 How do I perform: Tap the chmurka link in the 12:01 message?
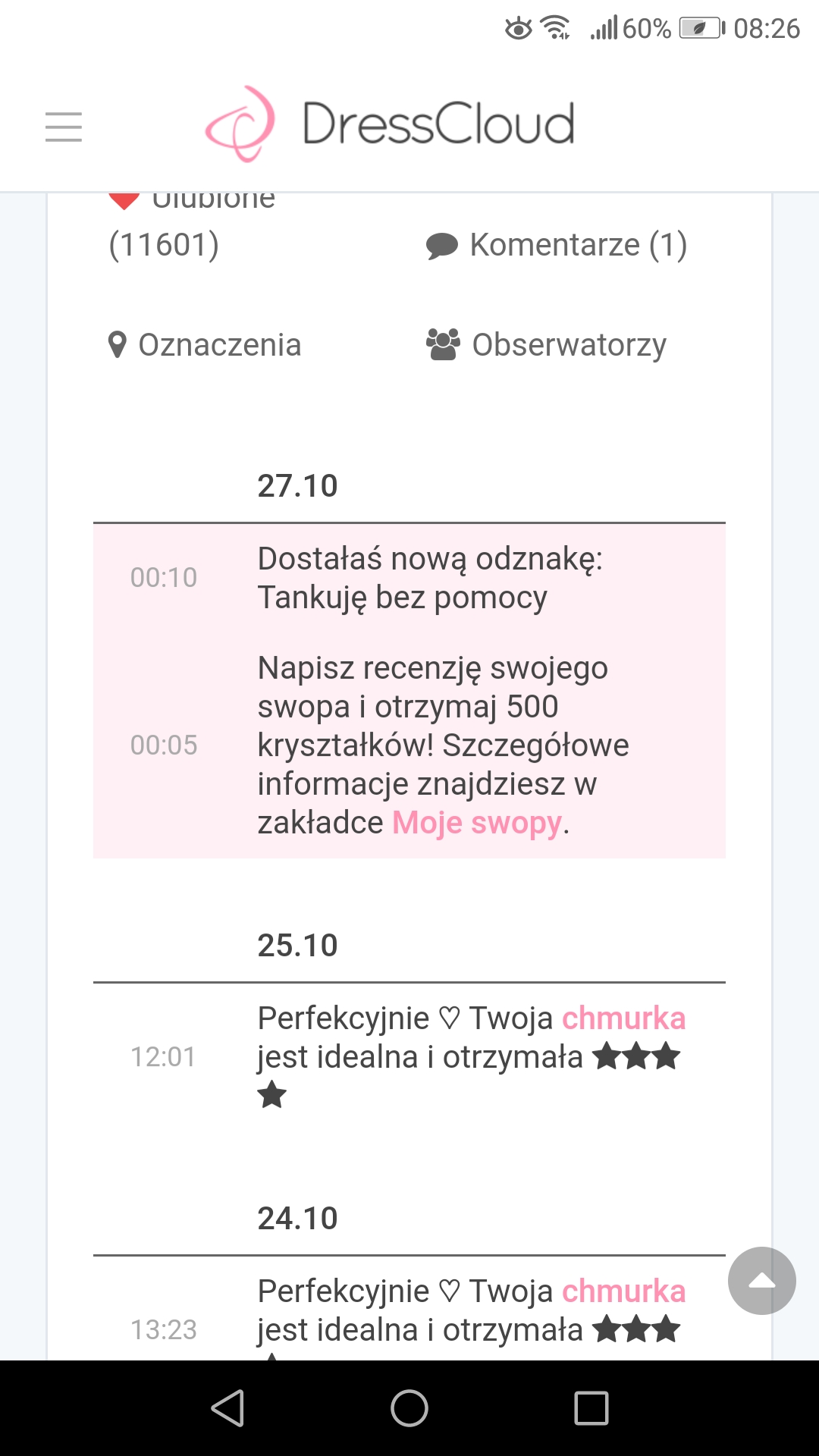(623, 1017)
